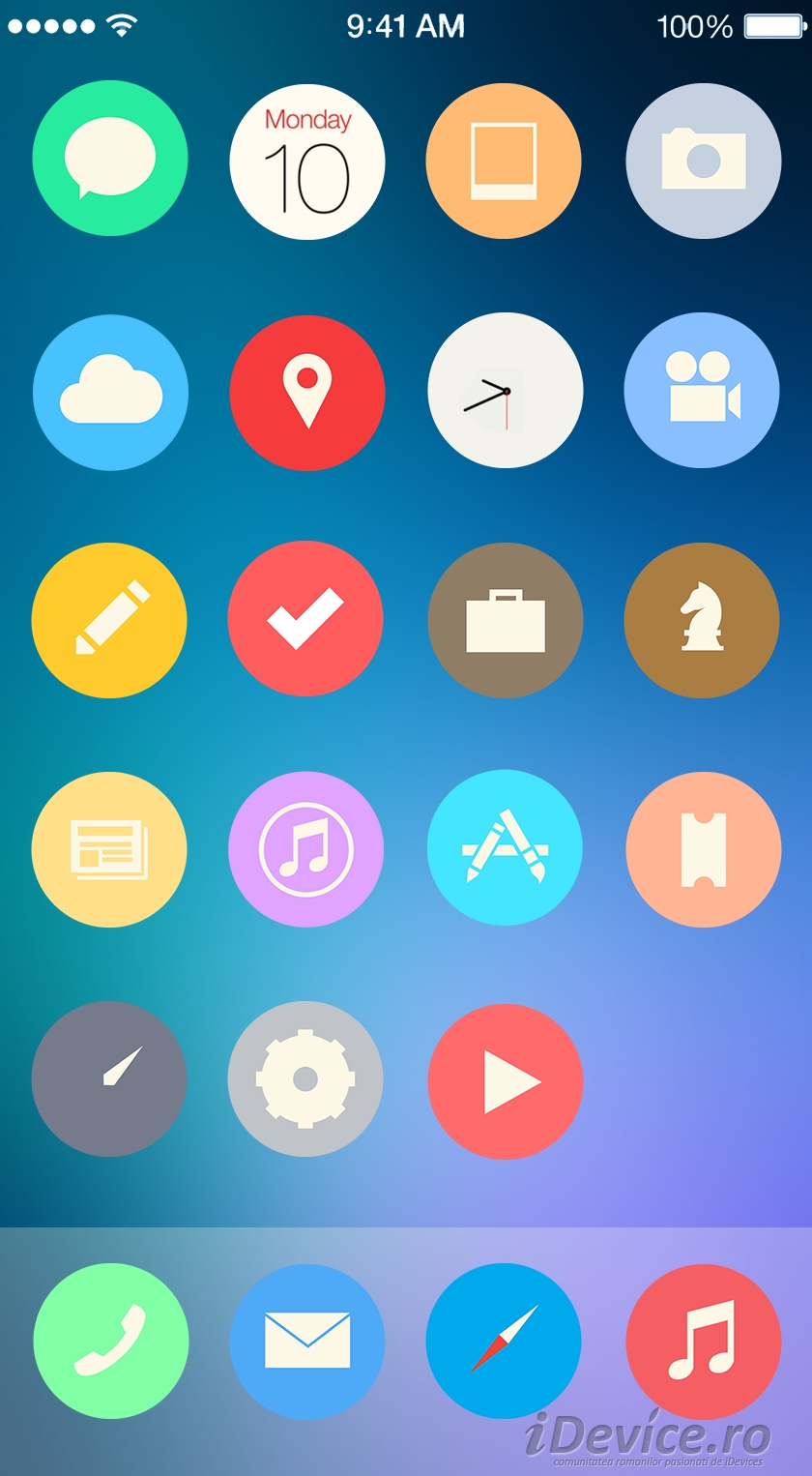Image resolution: width=812 pixels, height=1476 pixels.
Task: Open the Settings gear
Action: [305, 1078]
